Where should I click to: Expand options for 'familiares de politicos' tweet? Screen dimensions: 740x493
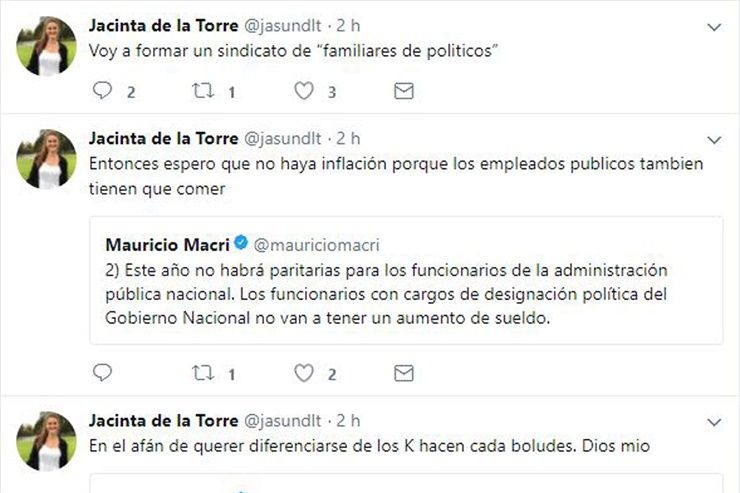[x=714, y=28]
